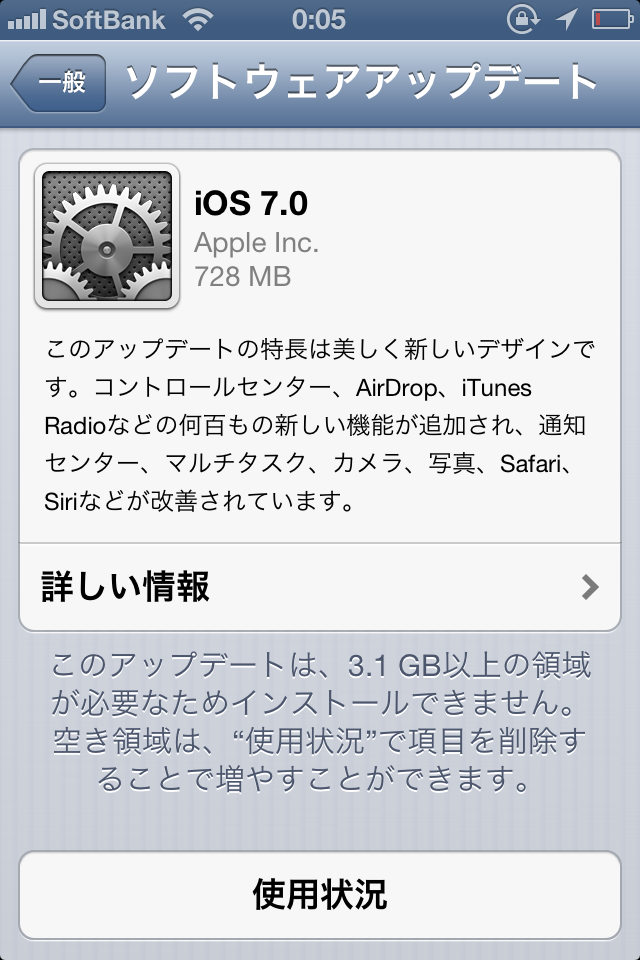The image size is (640, 960).
Task: Open the 詳しい情報 row
Action: click(x=320, y=587)
